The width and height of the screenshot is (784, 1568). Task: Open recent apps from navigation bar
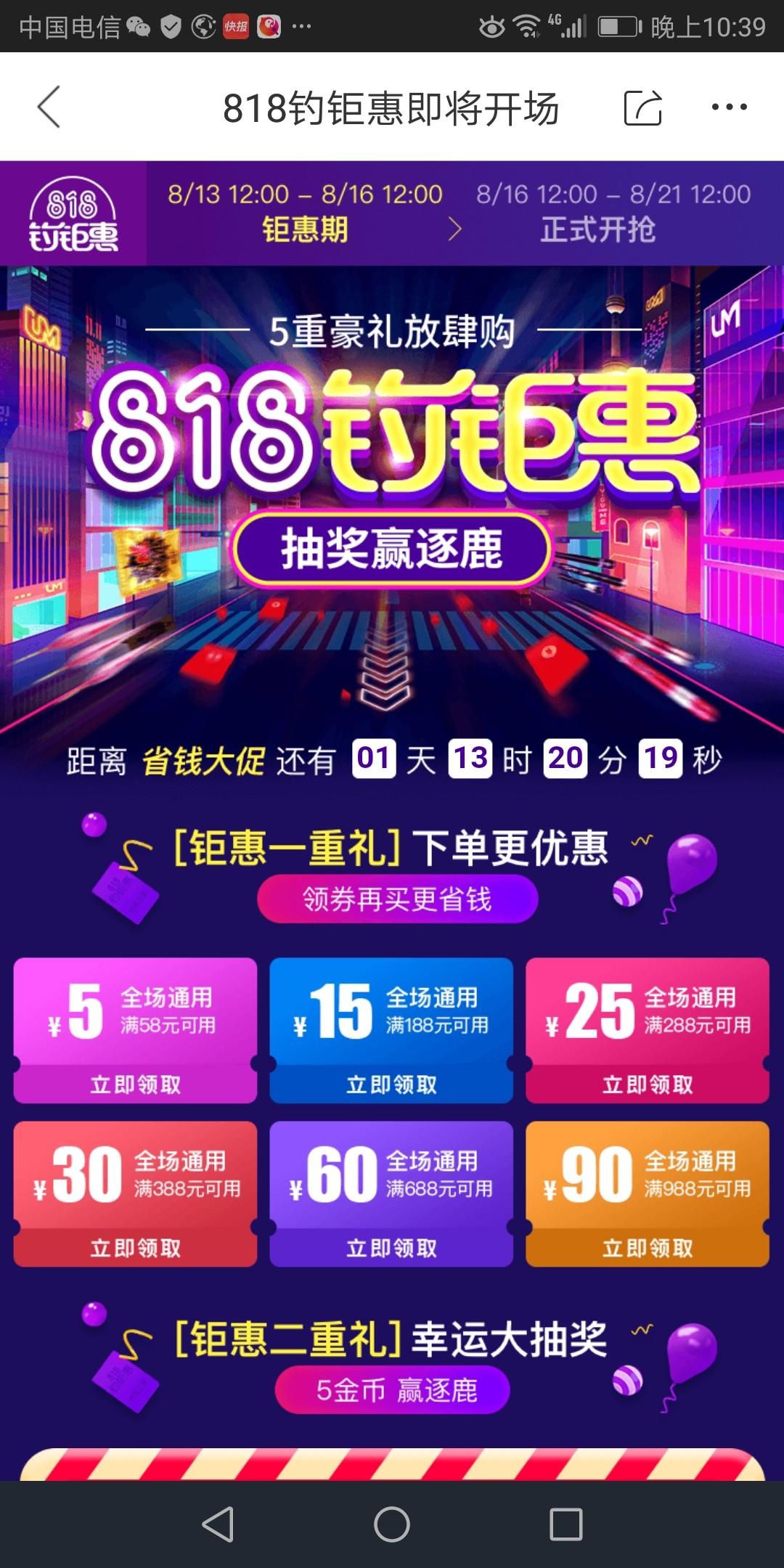(x=565, y=1524)
